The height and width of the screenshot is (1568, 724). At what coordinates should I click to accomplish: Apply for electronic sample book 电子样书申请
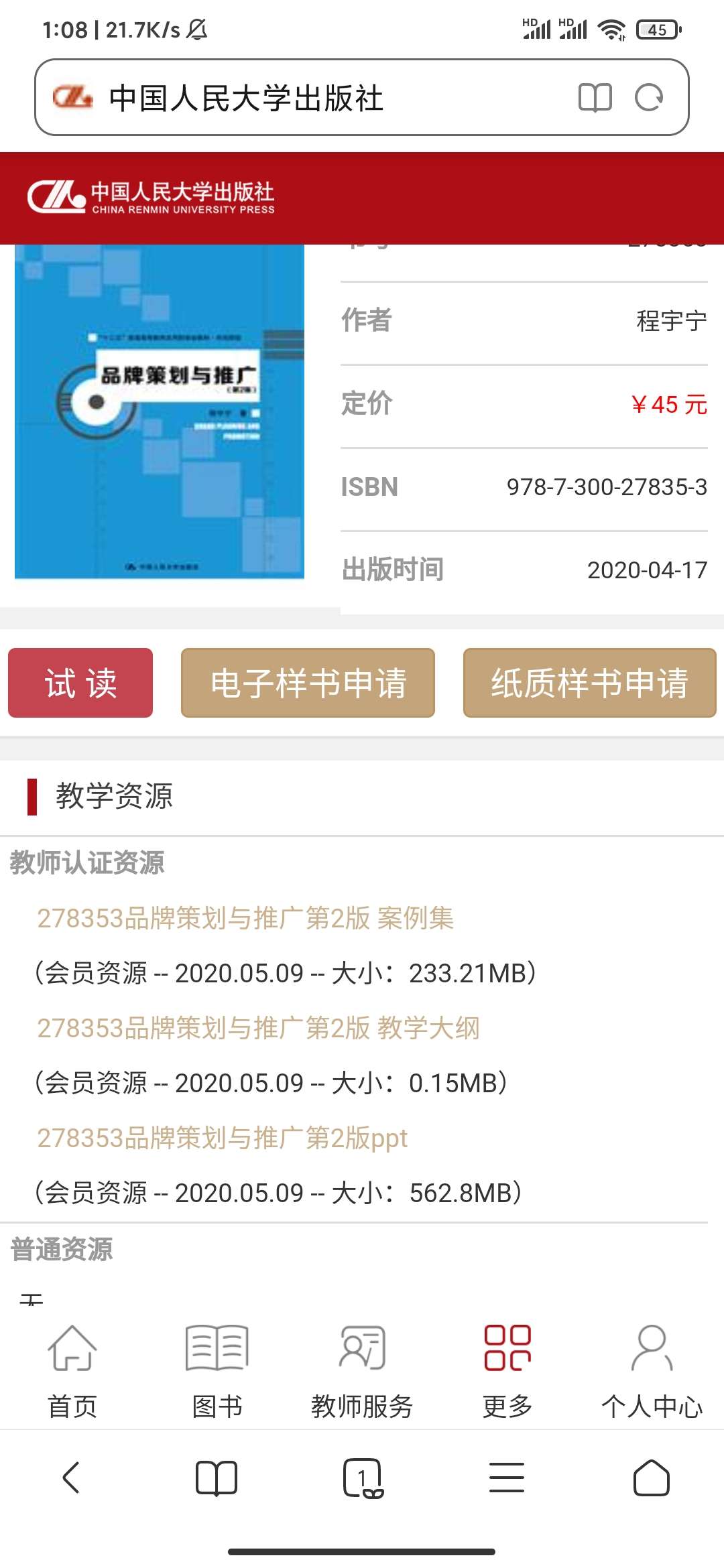[308, 683]
